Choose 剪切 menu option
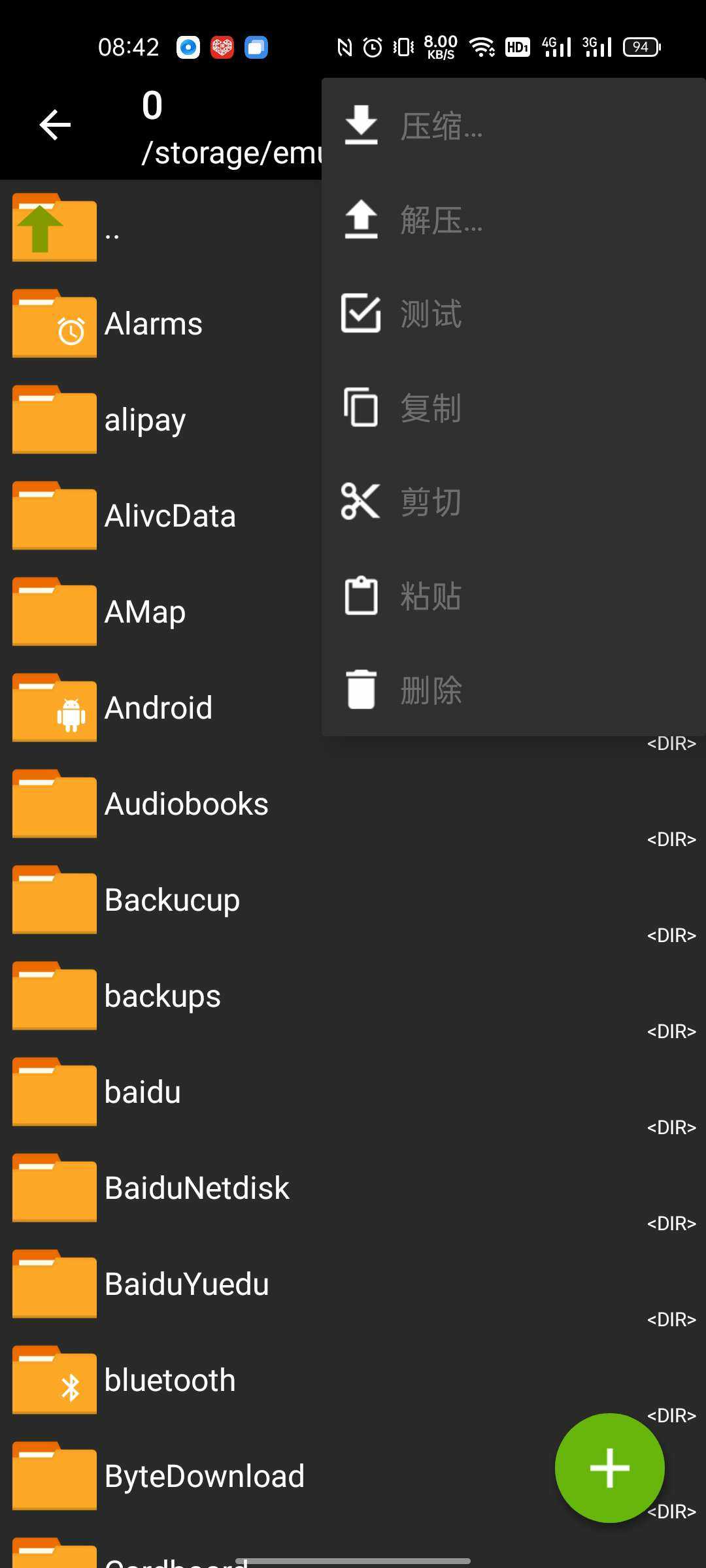706x1568 pixels. click(431, 502)
